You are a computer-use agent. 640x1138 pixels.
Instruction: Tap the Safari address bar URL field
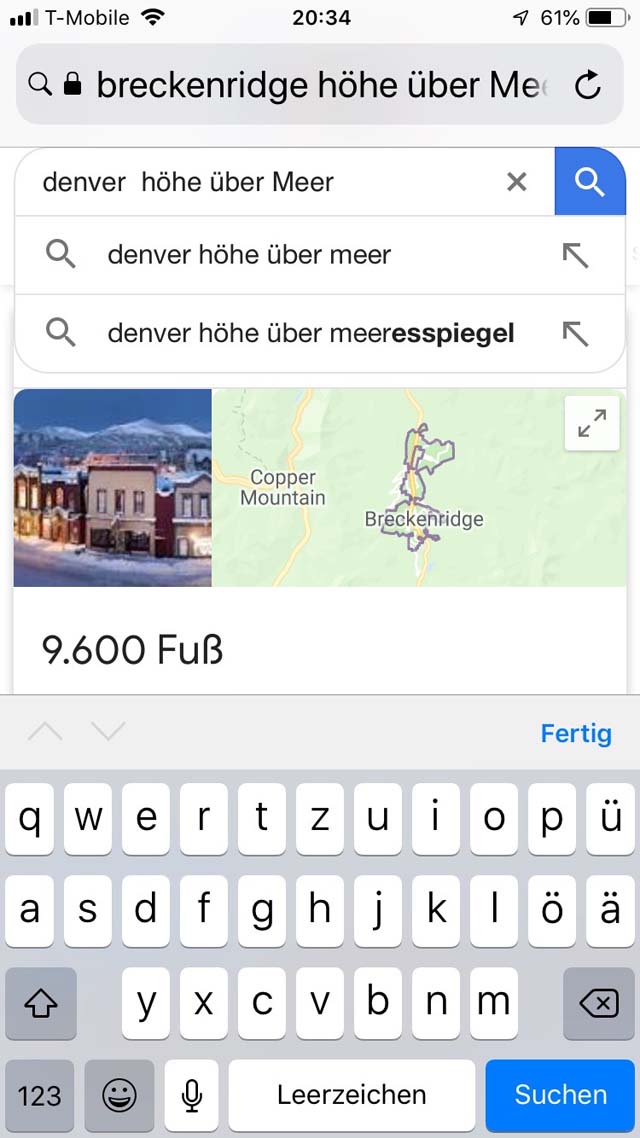pyautogui.click(x=319, y=85)
